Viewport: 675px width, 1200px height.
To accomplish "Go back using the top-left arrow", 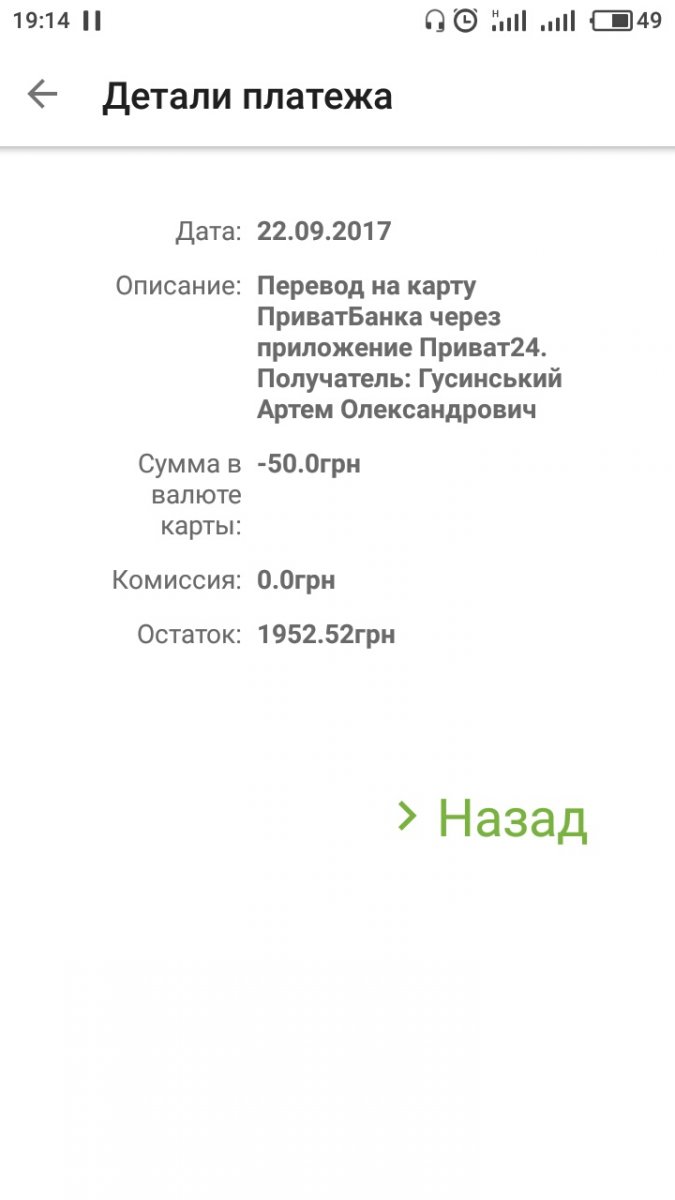I will (x=42, y=95).
